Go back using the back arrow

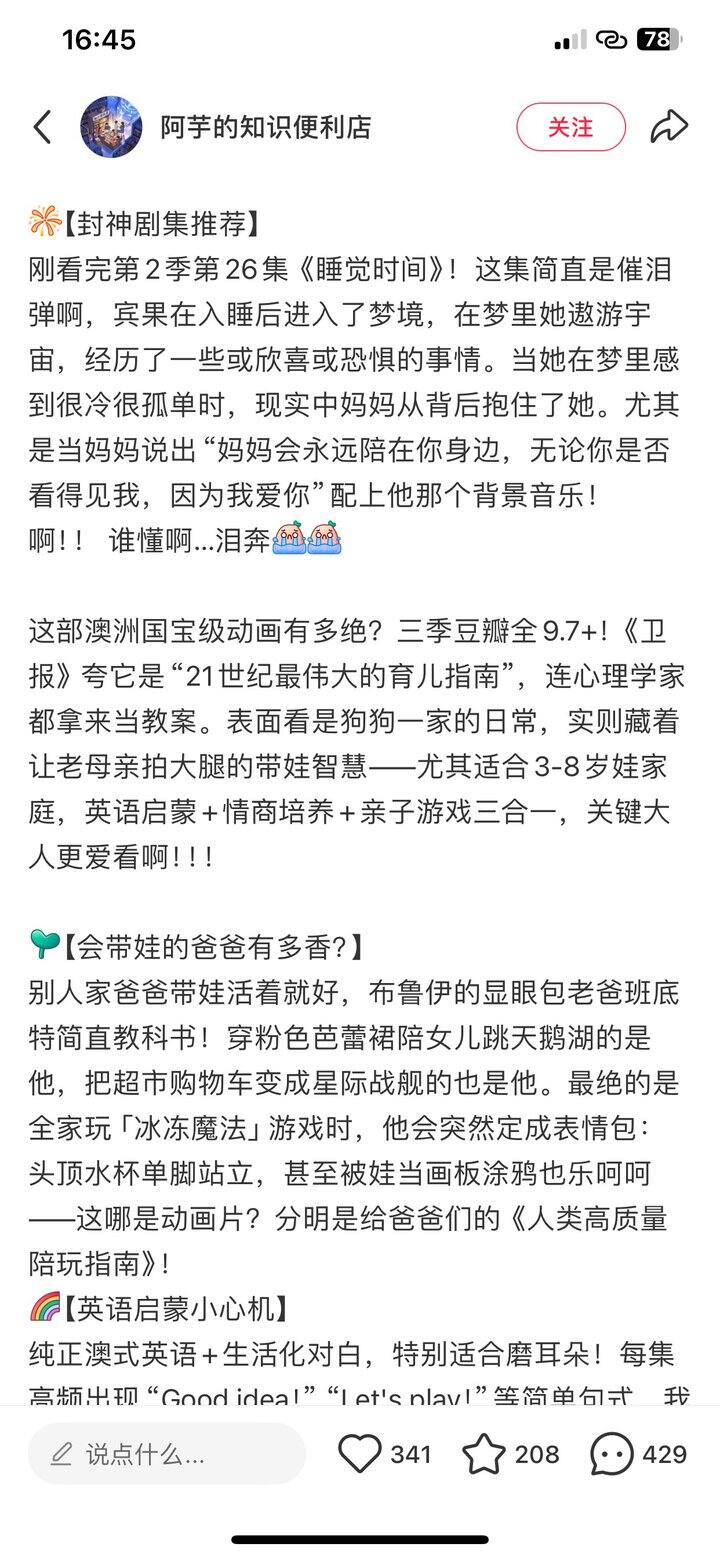click(x=42, y=128)
